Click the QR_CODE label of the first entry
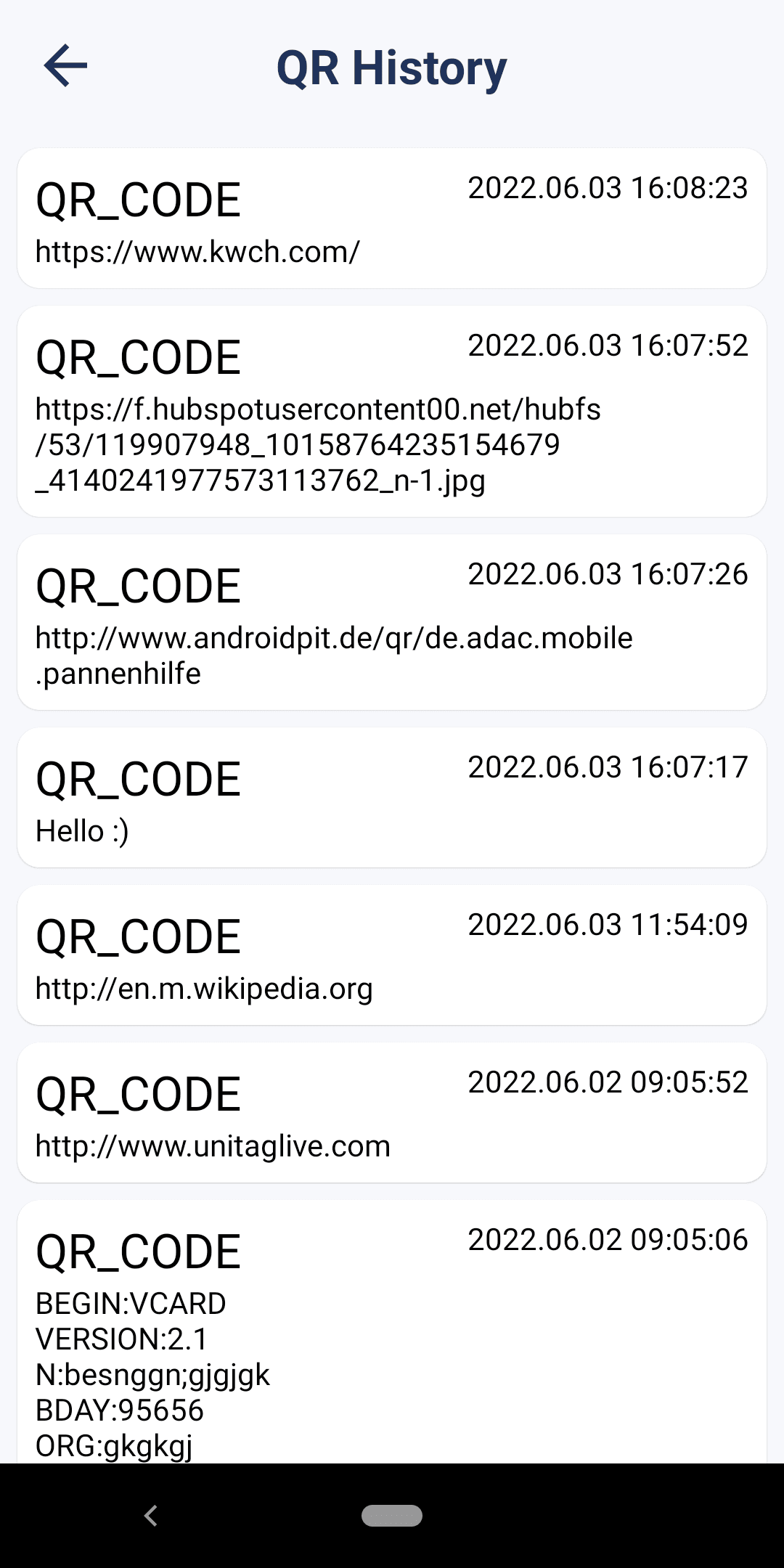 pyautogui.click(x=139, y=198)
